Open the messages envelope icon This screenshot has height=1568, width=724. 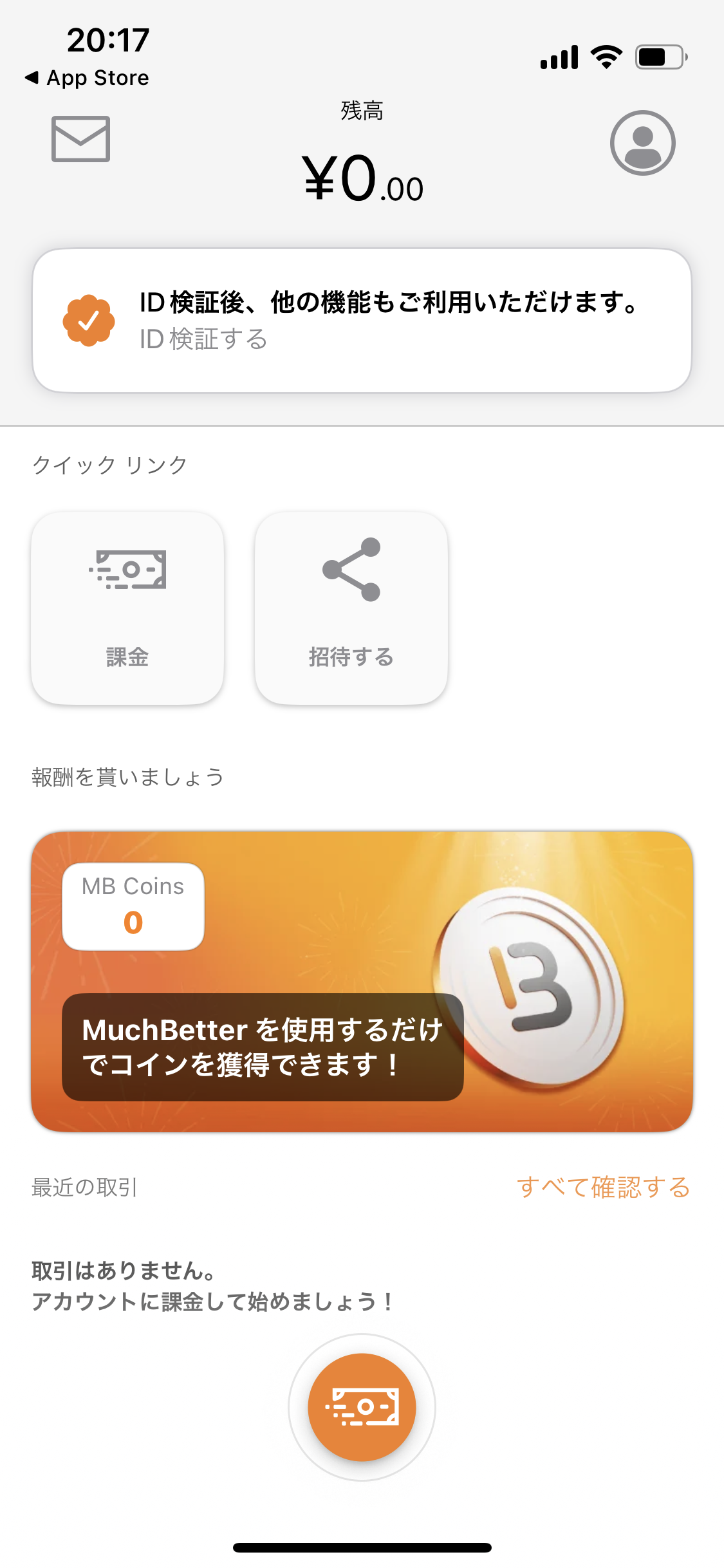coord(80,138)
